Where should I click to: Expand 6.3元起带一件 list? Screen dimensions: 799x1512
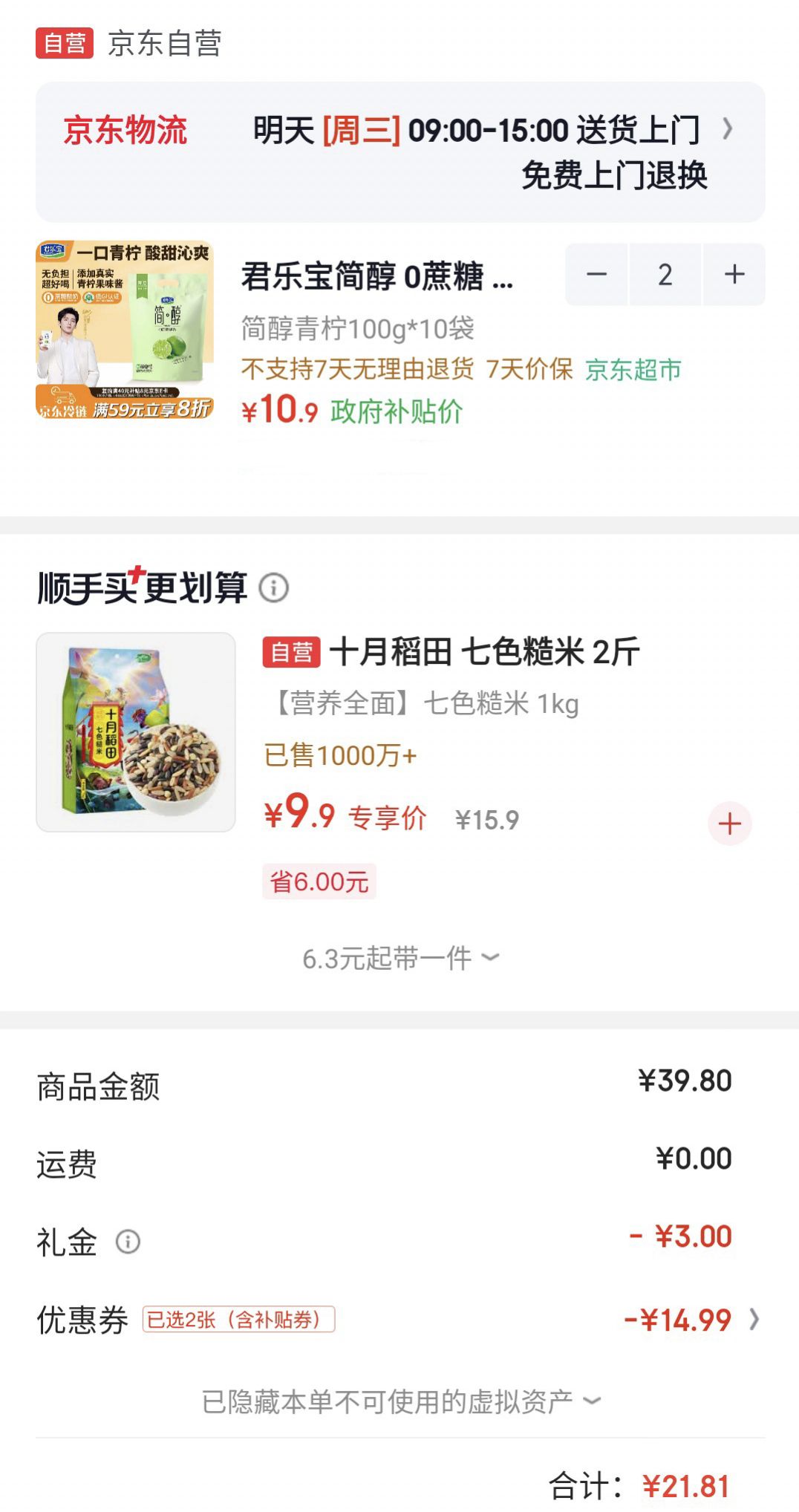click(x=400, y=958)
